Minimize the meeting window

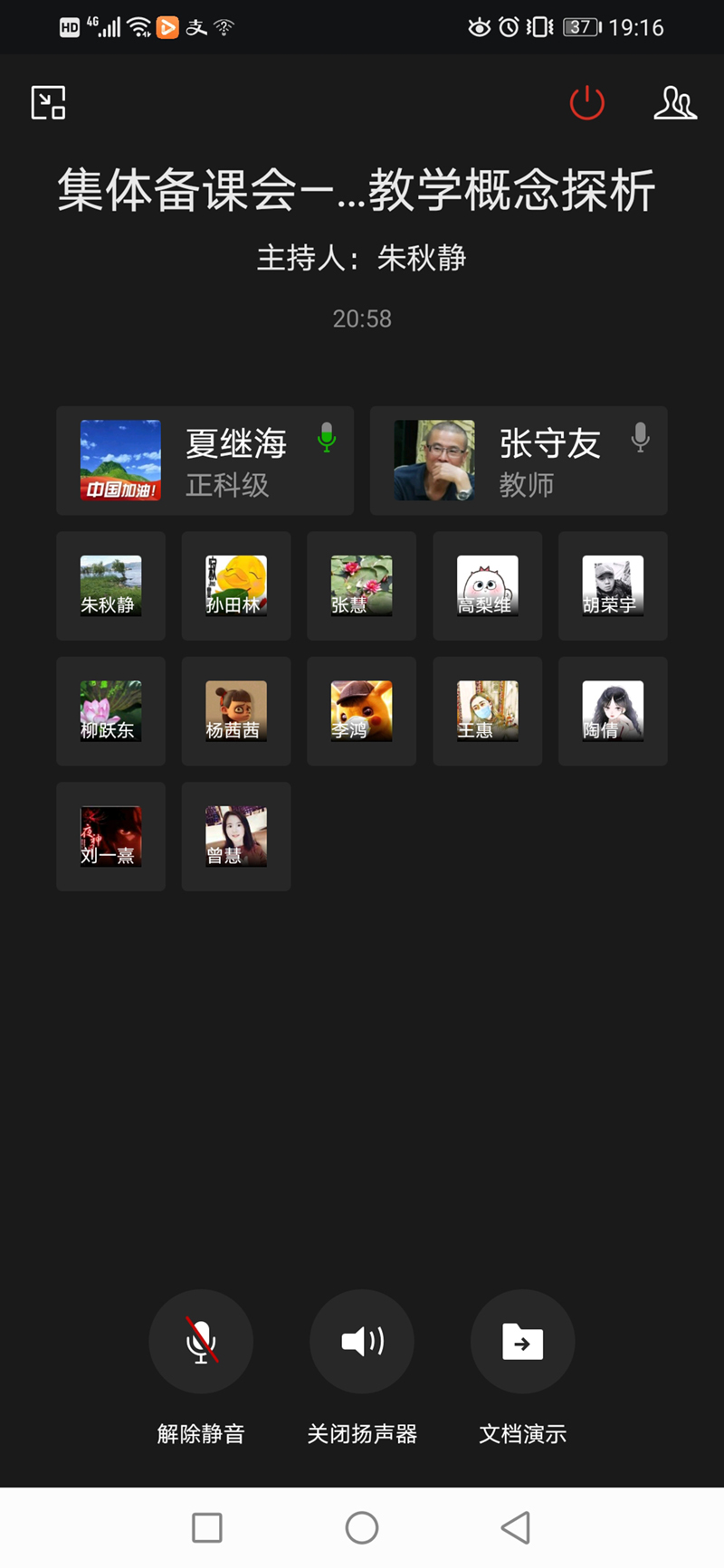click(48, 102)
